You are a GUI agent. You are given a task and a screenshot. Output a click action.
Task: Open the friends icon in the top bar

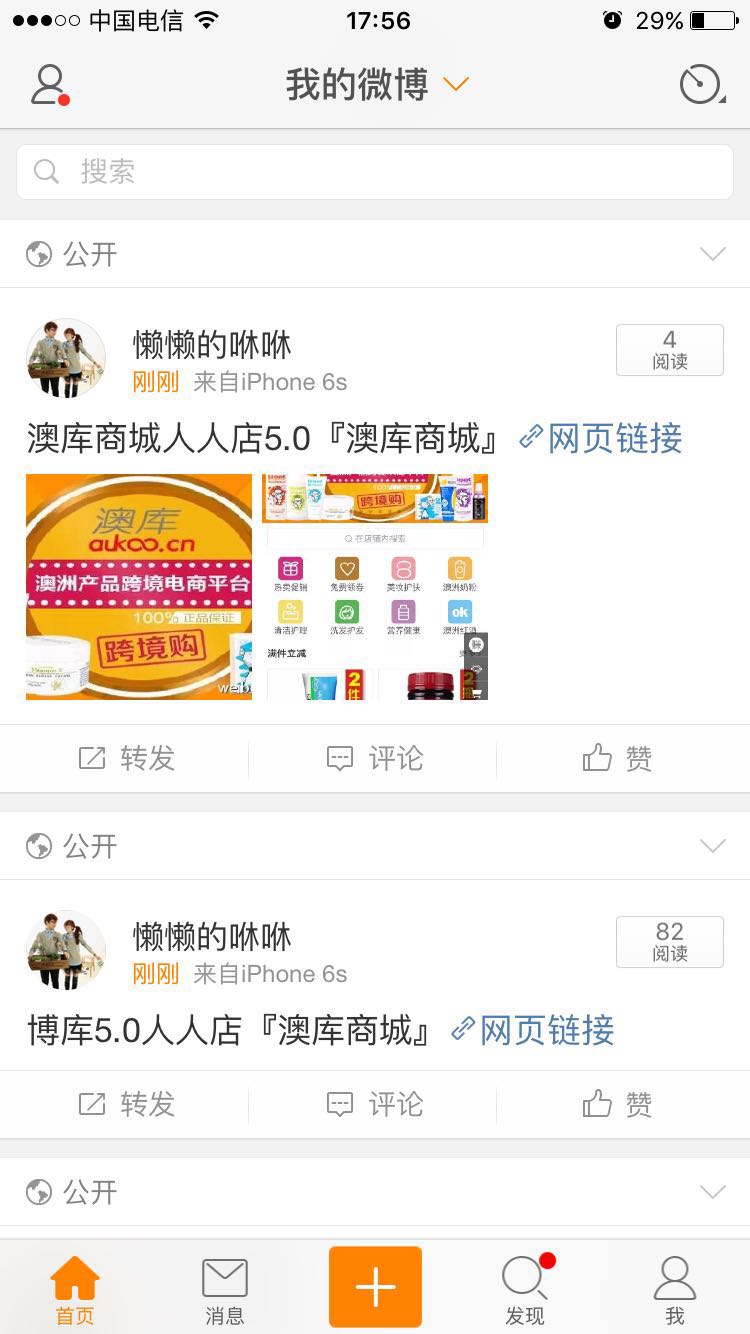pyautogui.click(x=48, y=85)
